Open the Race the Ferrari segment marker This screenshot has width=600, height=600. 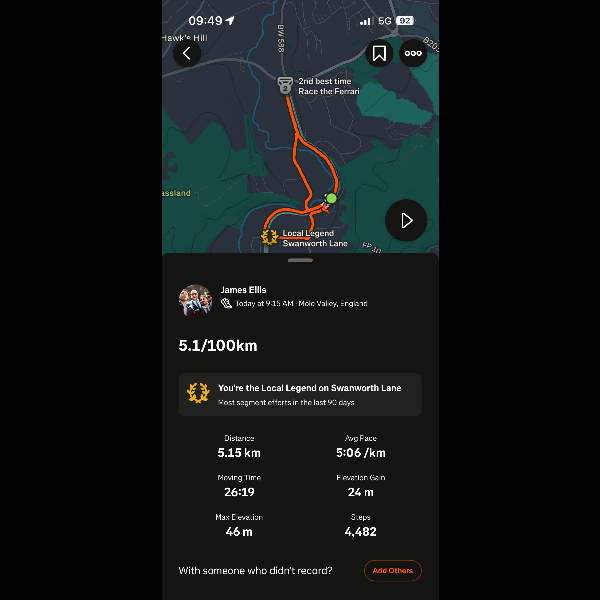pos(285,86)
